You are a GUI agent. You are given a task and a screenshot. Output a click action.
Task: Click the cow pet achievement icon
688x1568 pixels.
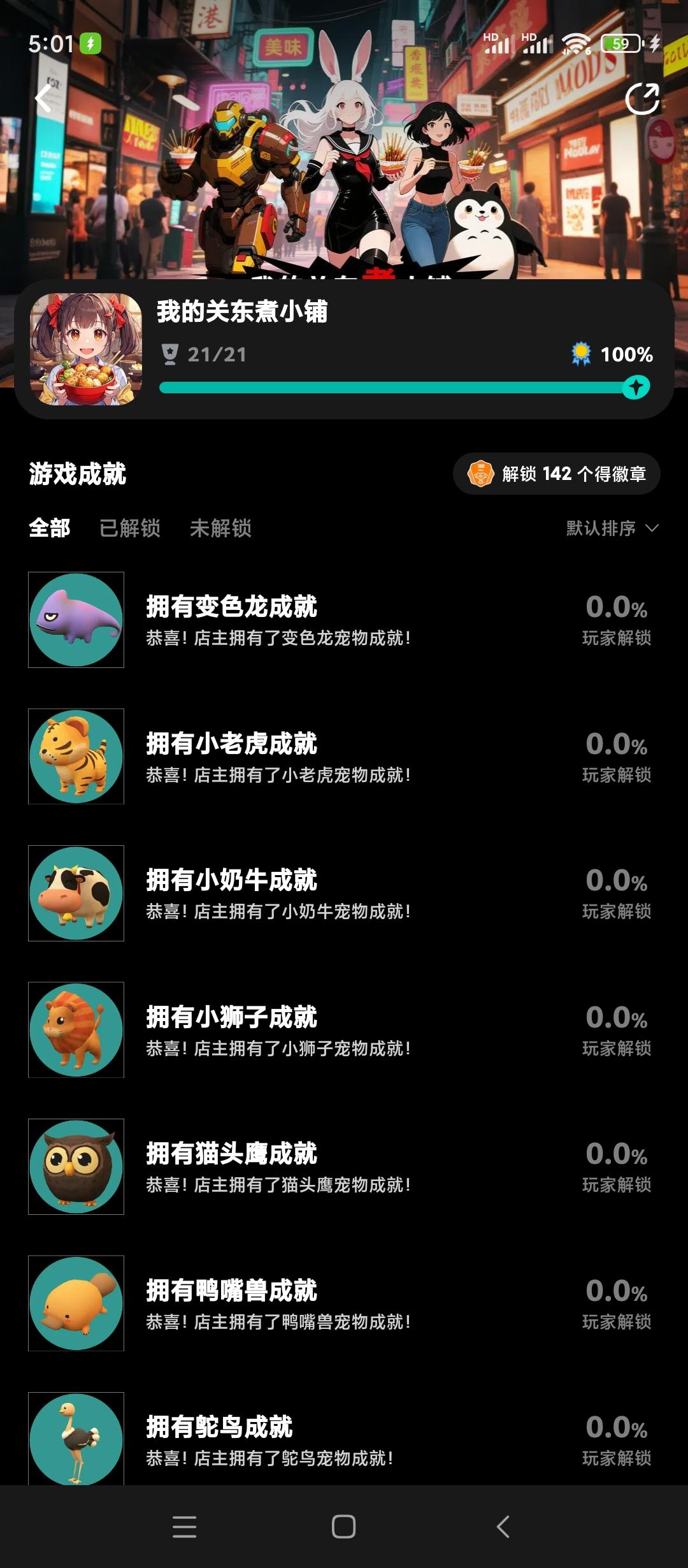pyautogui.click(x=76, y=892)
